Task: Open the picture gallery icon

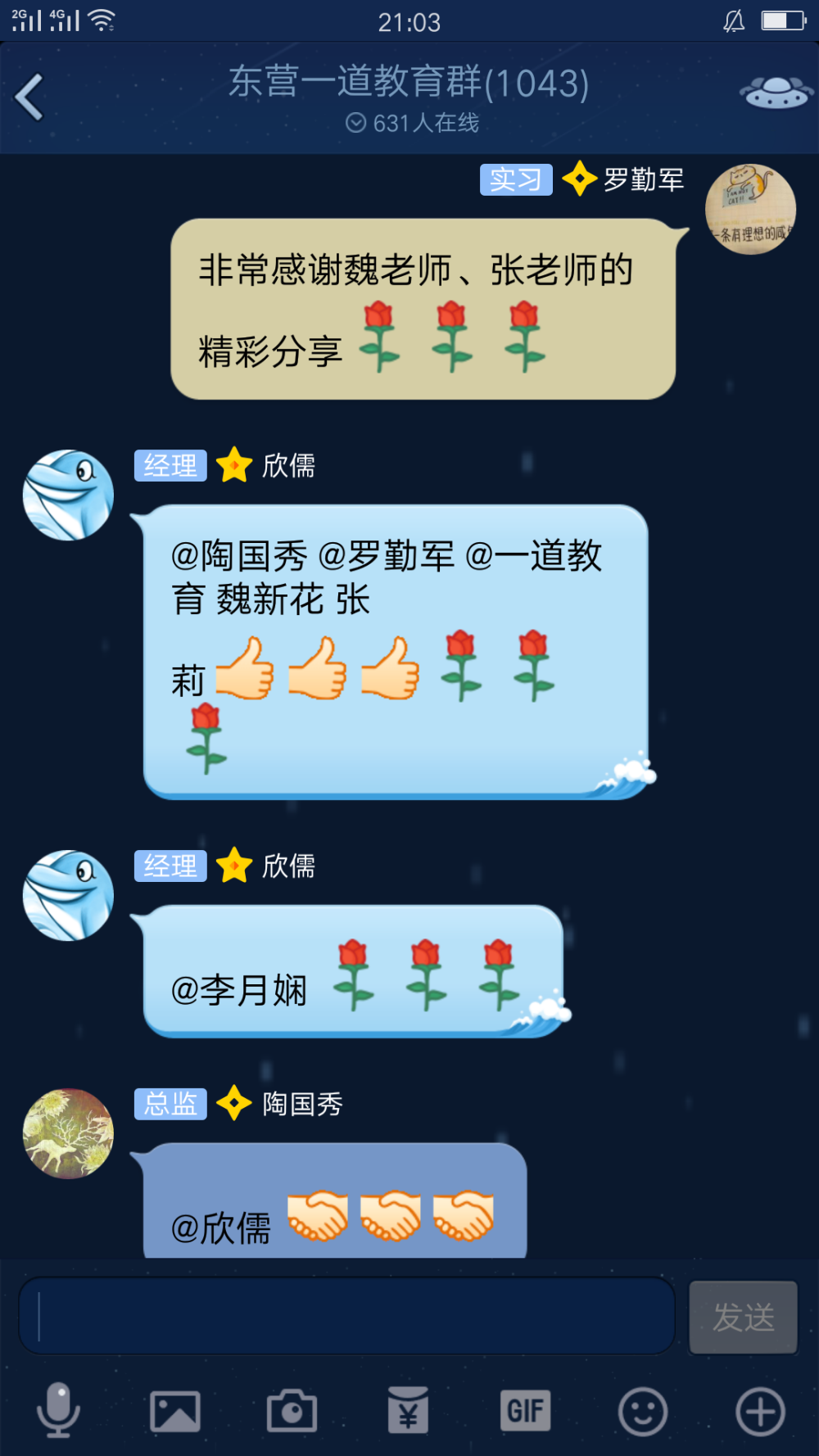Action: [175, 1412]
